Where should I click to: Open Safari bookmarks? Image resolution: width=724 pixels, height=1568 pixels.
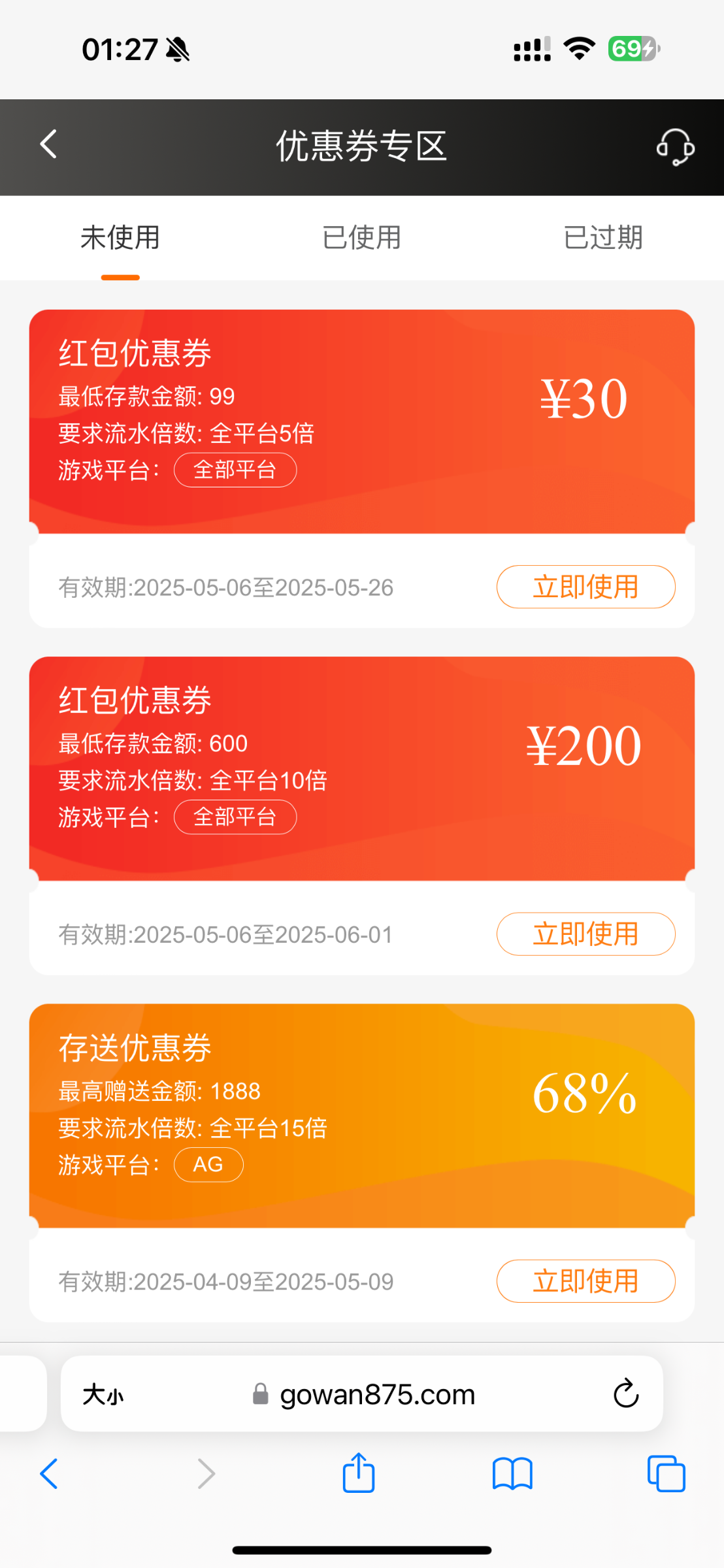point(512,1474)
